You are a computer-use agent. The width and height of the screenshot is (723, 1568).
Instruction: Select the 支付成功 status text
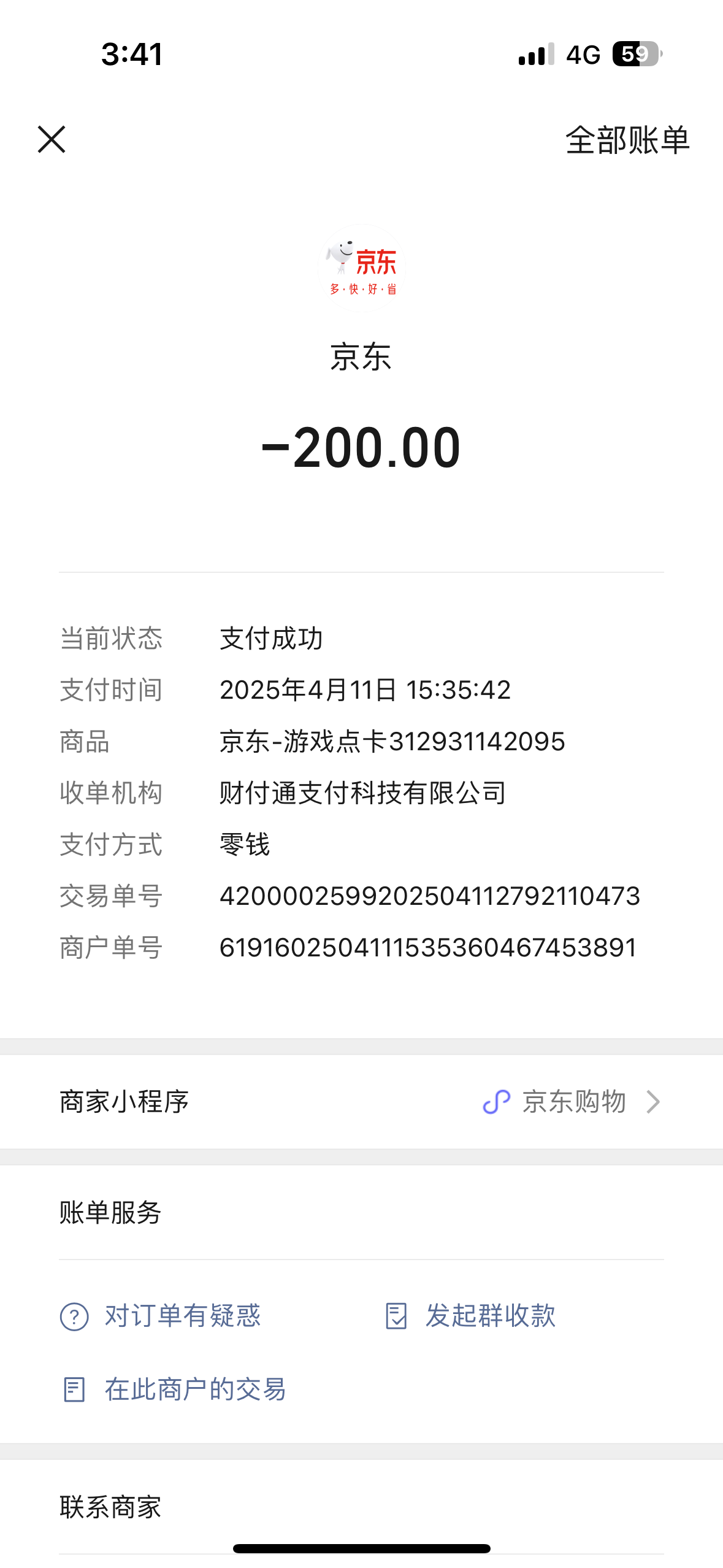coord(274,639)
